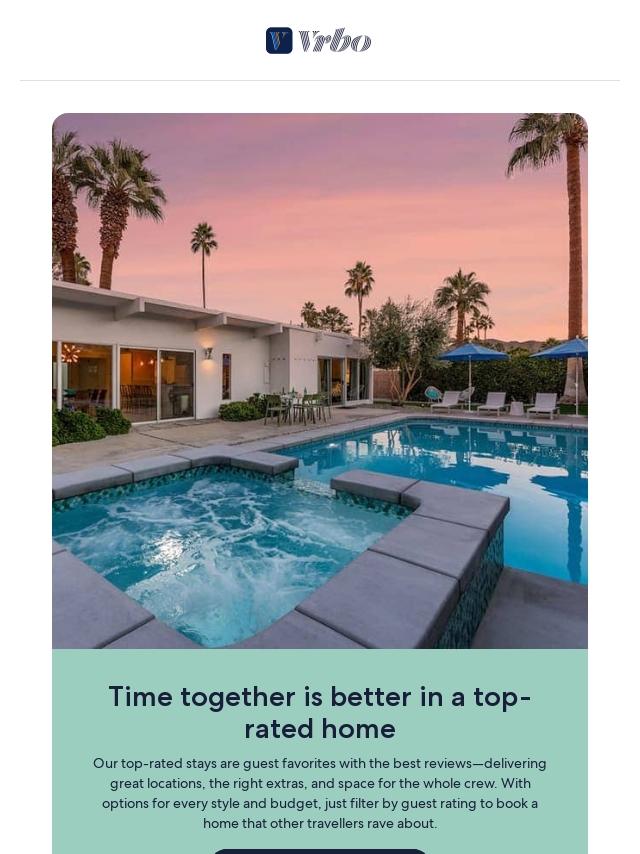Open the poolside home hero image
Viewport: 640px width, 854px height.
(320, 380)
